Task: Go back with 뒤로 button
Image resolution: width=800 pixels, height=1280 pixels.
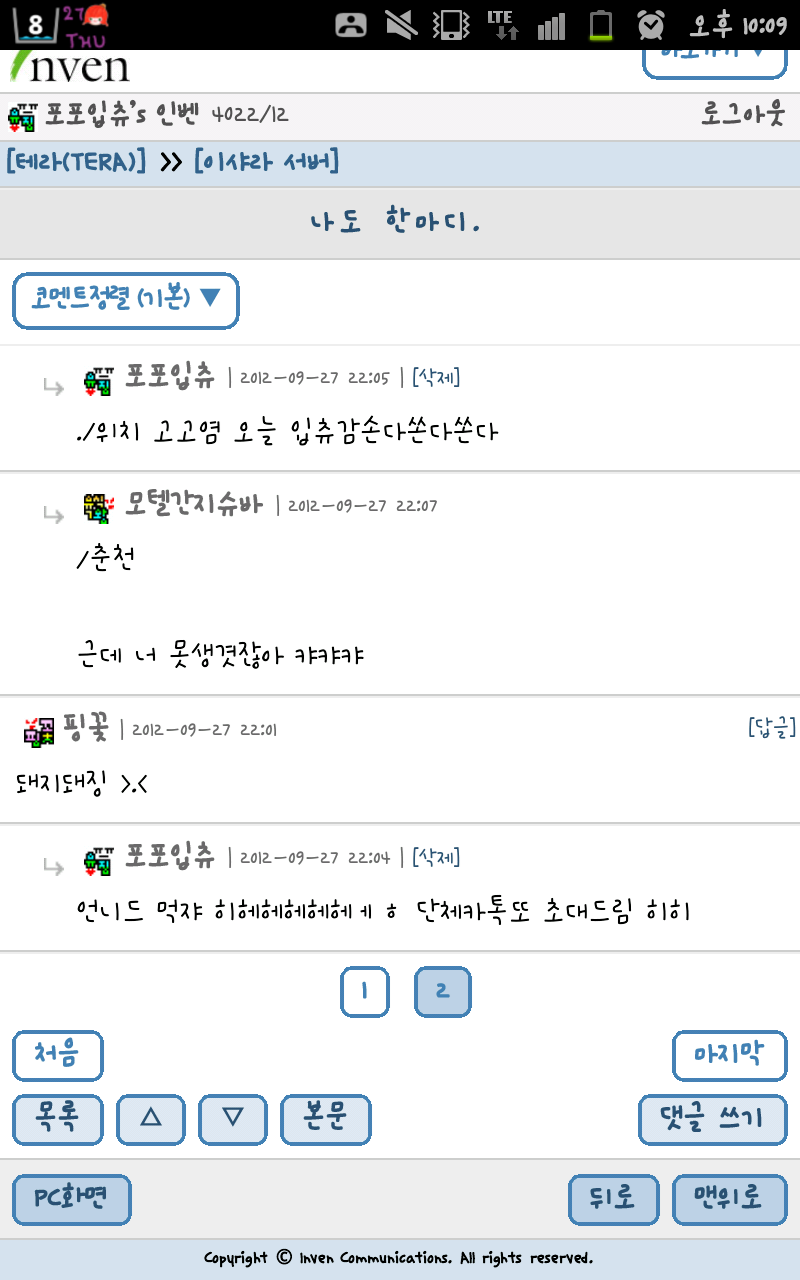Action: click(x=613, y=1198)
